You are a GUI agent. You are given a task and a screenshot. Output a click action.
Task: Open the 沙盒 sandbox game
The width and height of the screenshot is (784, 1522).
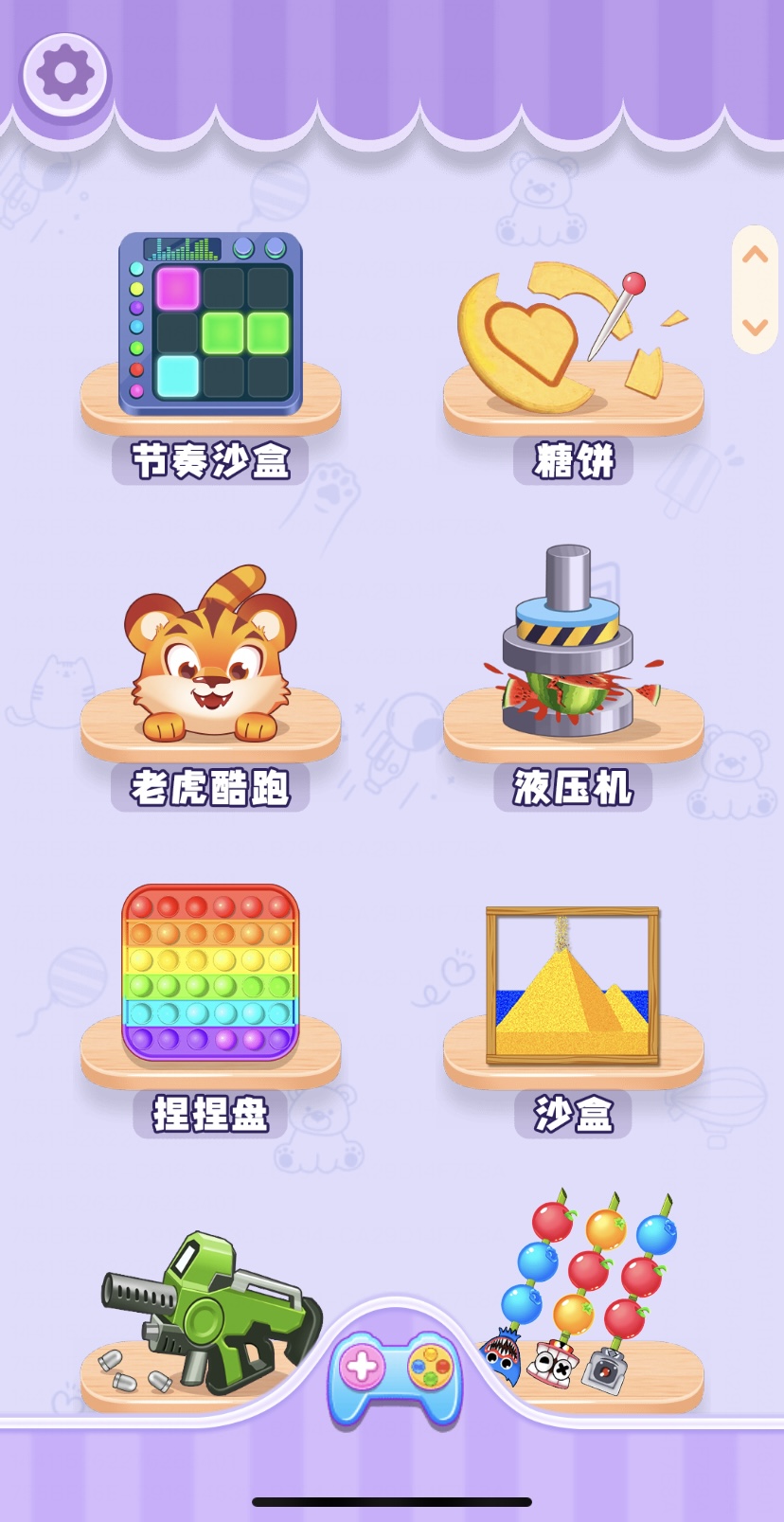tap(572, 985)
